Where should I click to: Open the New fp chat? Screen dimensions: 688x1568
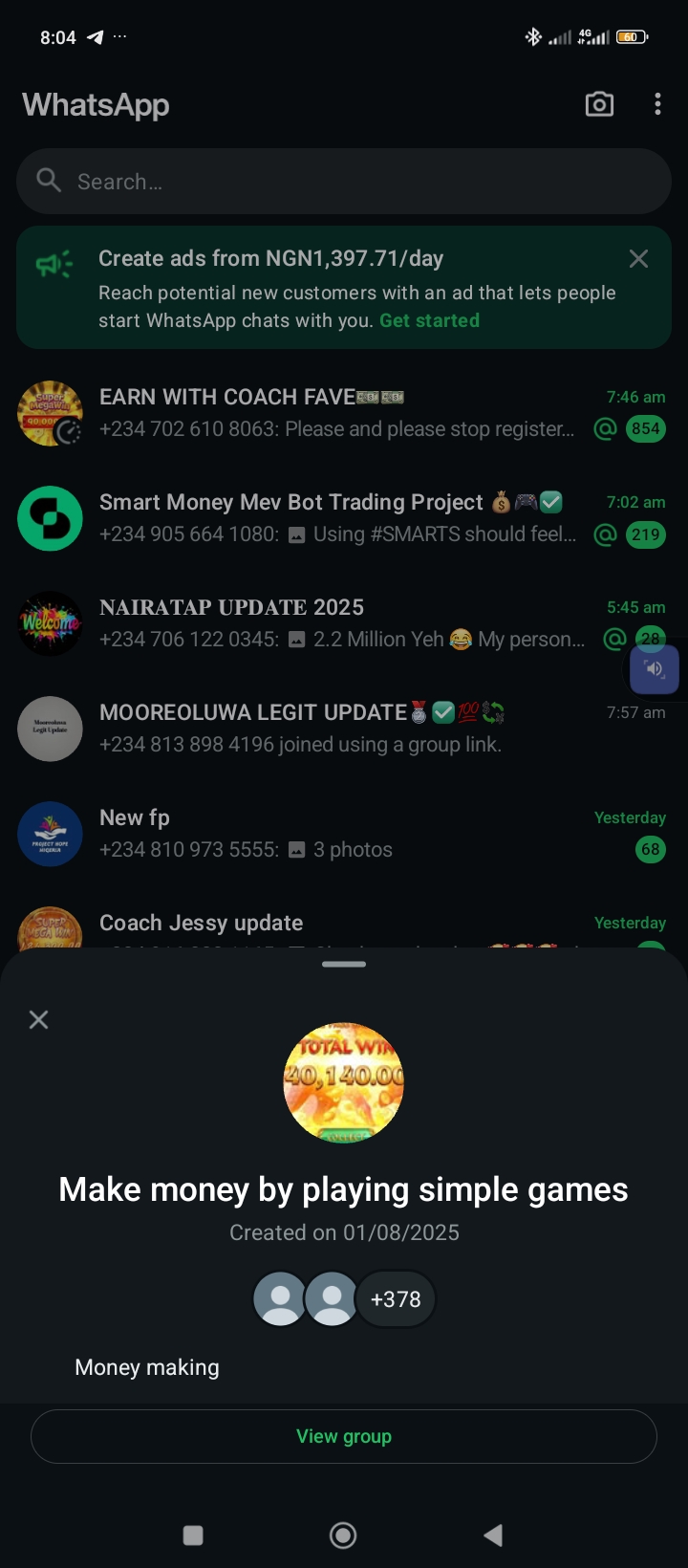(x=336, y=834)
